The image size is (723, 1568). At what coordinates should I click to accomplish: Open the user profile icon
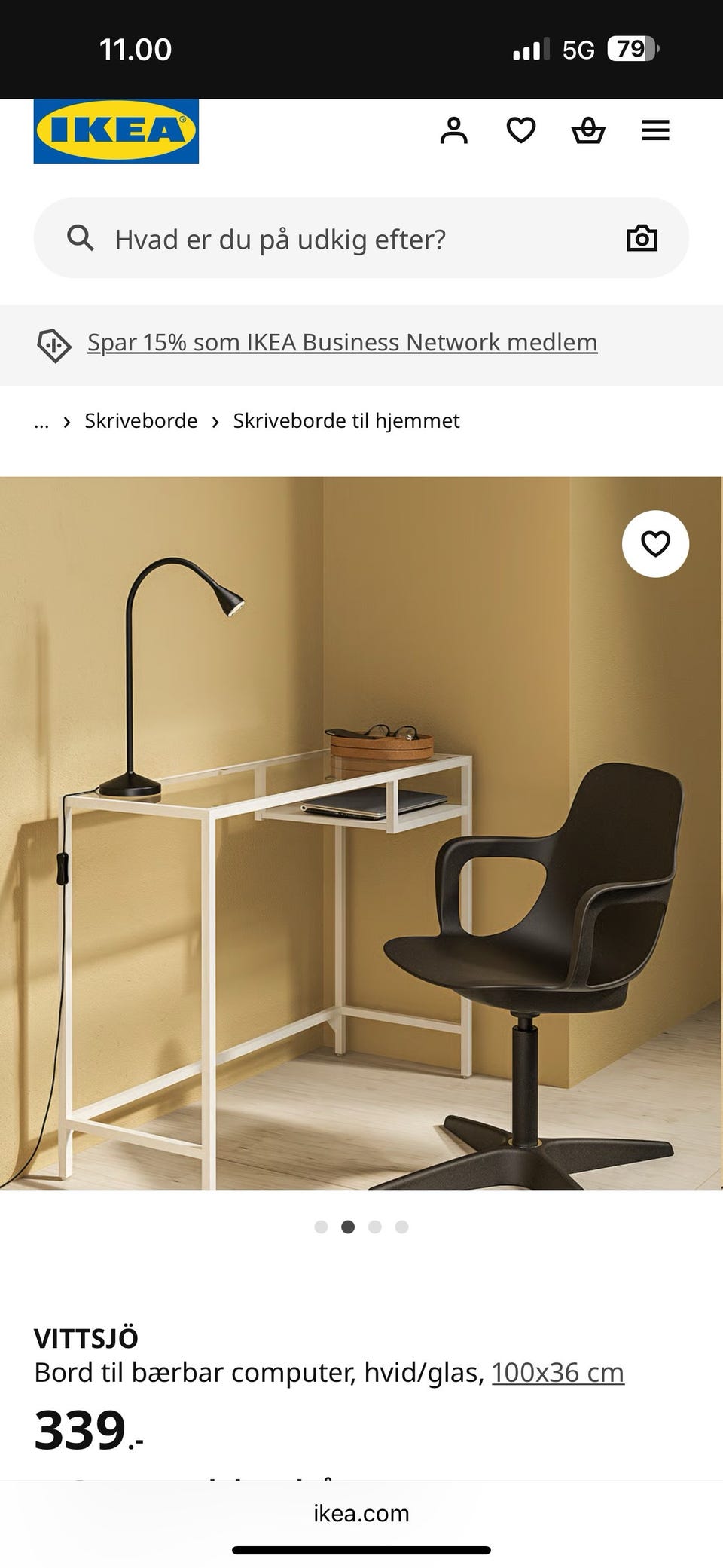click(x=455, y=130)
